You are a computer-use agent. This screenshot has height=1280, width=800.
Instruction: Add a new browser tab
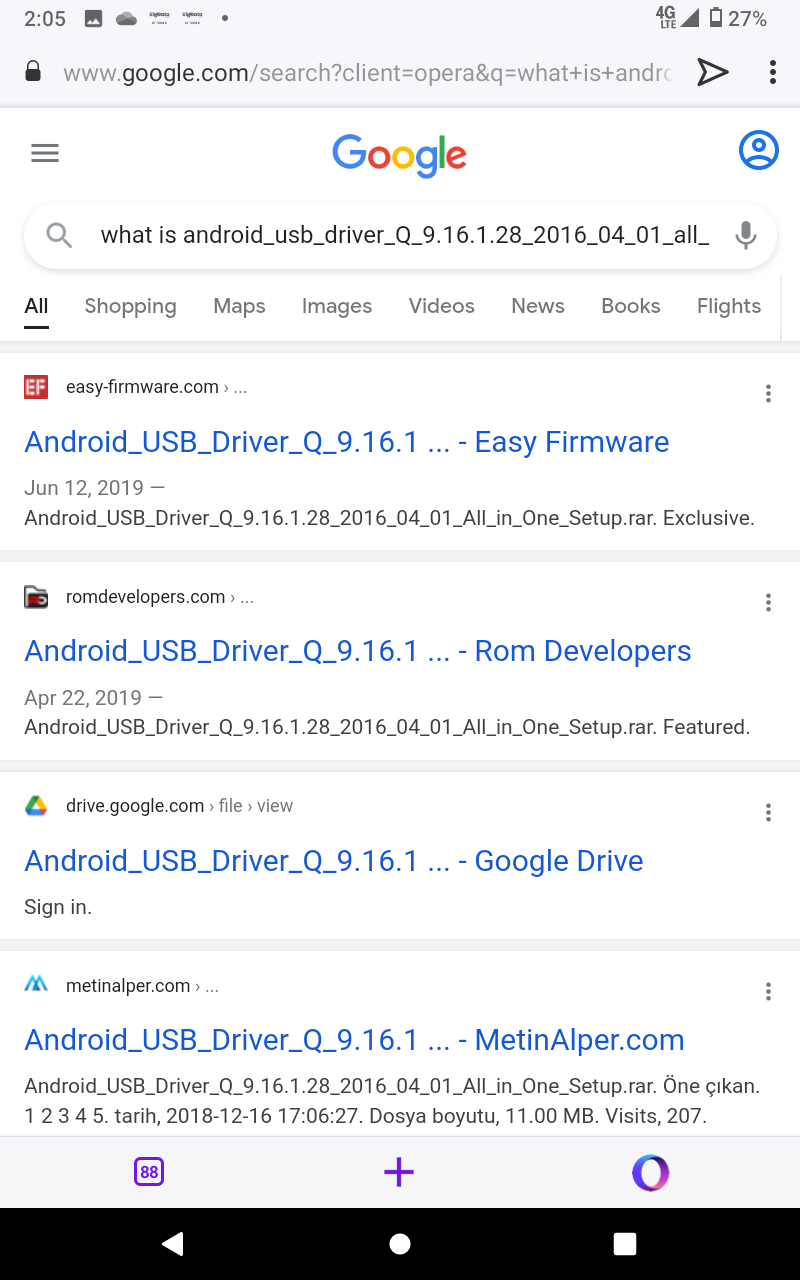[399, 1172]
